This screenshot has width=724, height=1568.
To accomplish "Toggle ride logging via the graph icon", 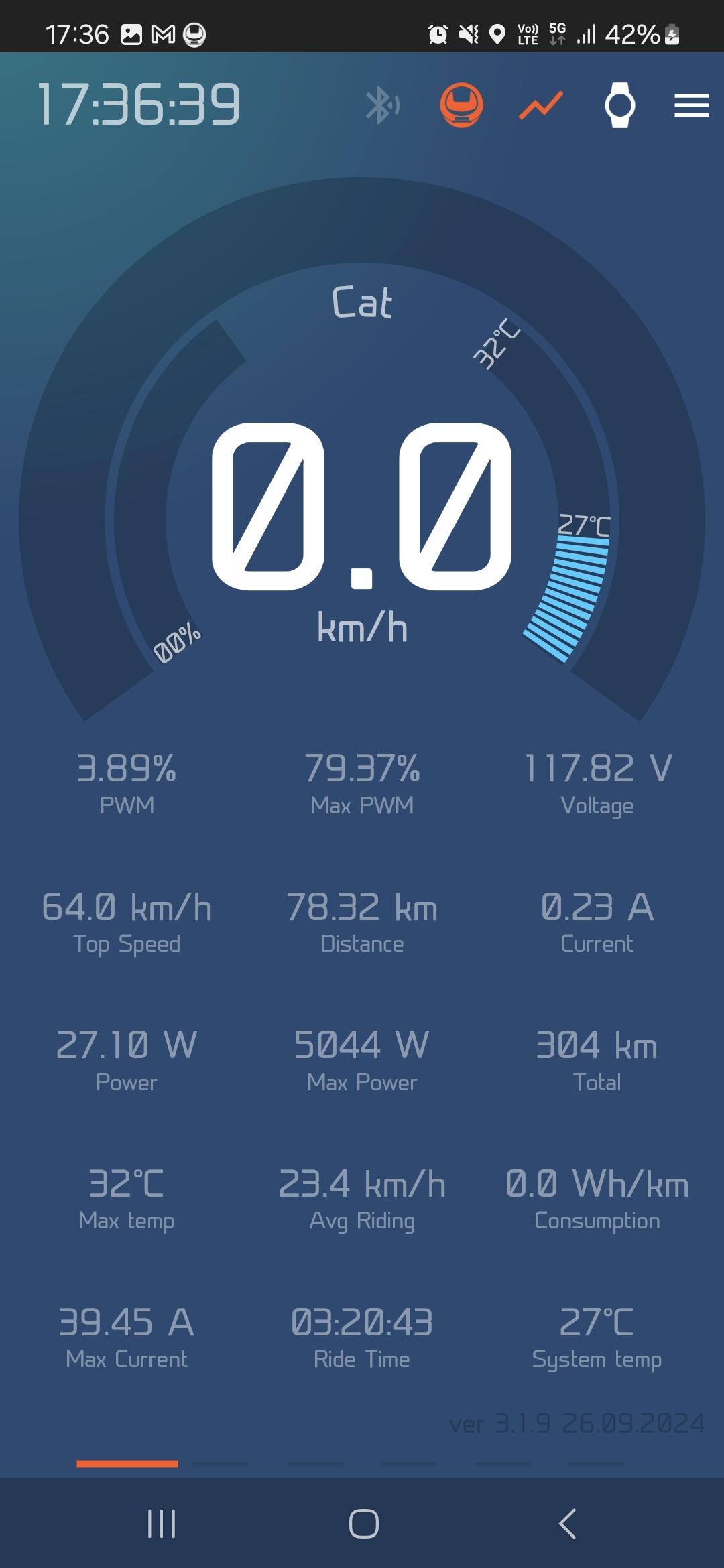I will [x=540, y=106].
